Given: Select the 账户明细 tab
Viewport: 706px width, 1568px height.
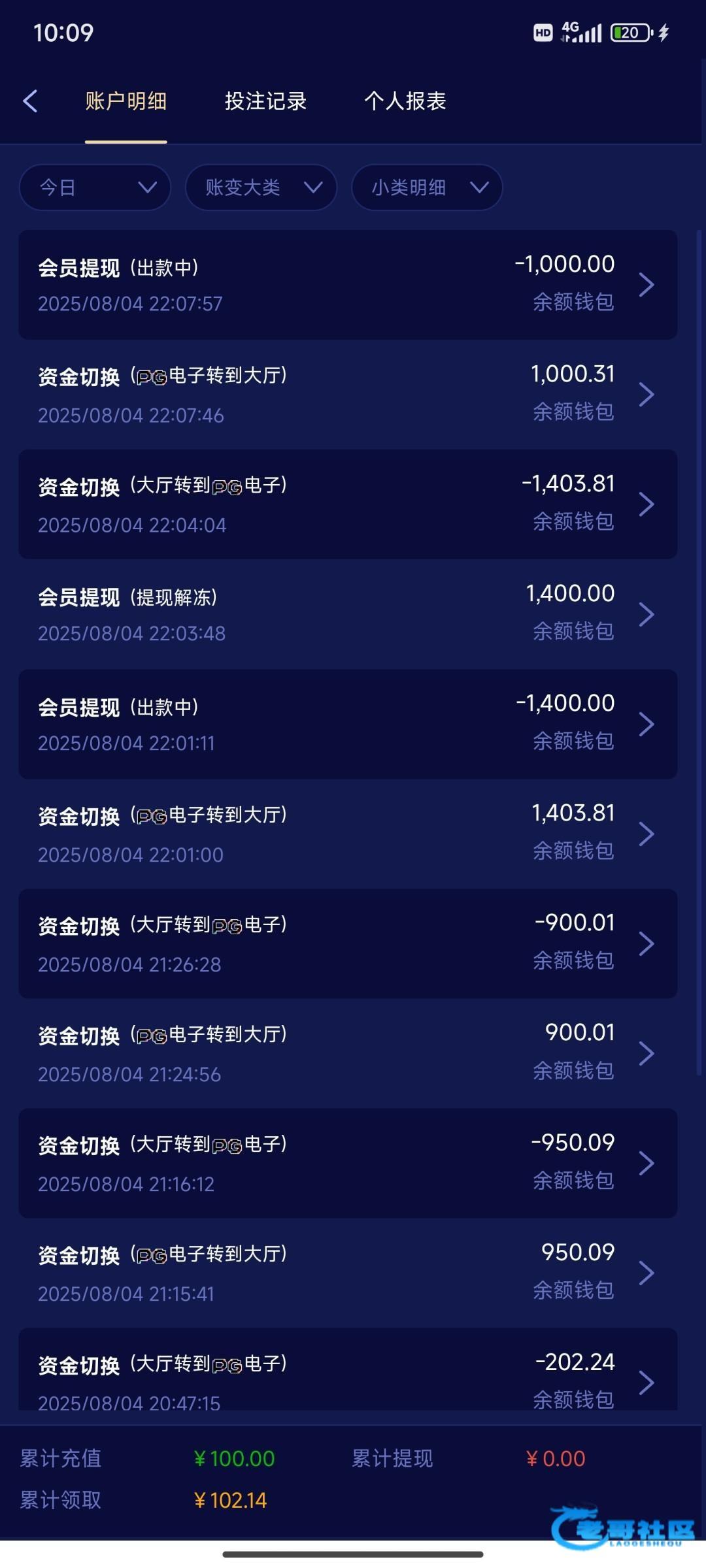Looking at the screenshot, I should coord(126,101).
